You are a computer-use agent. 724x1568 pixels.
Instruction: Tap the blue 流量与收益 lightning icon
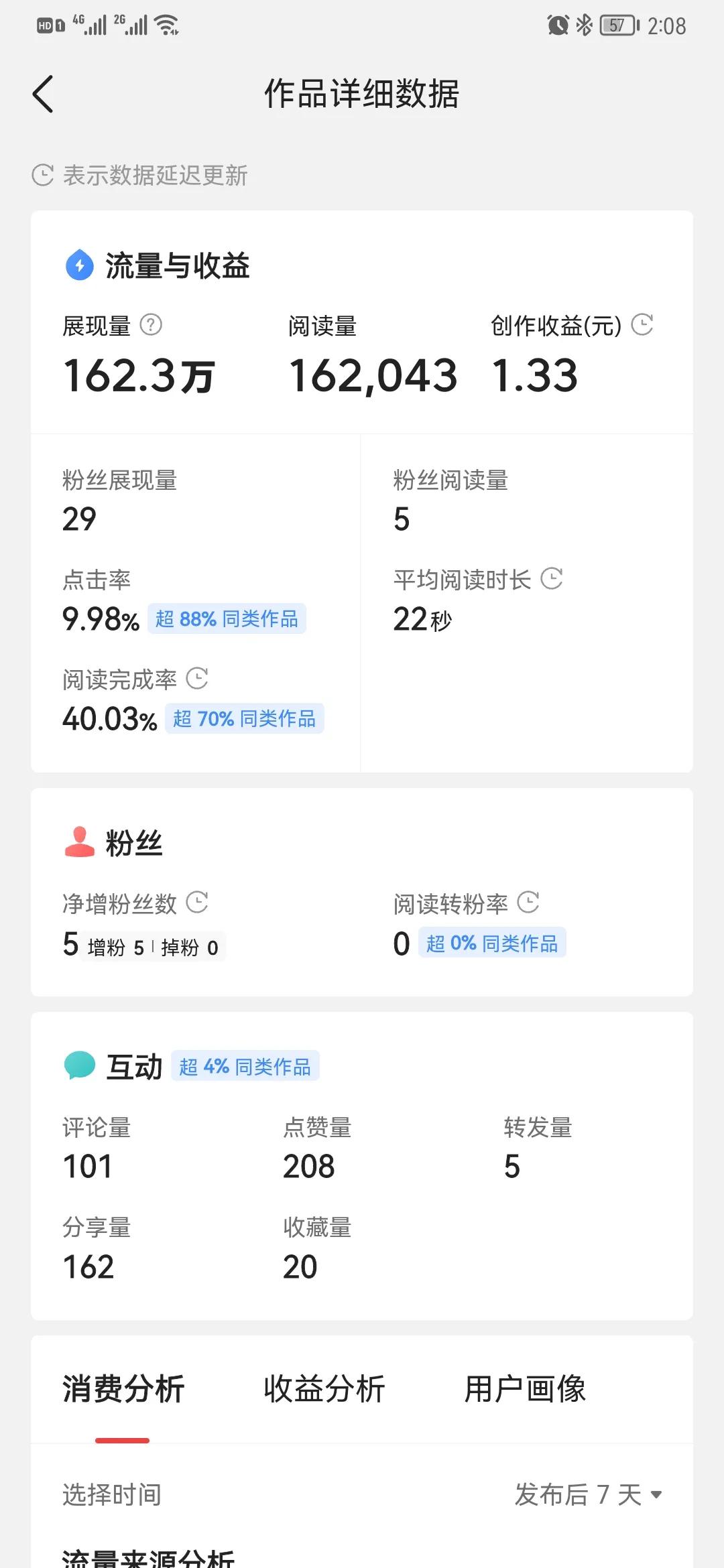click(x=78, y=265)
